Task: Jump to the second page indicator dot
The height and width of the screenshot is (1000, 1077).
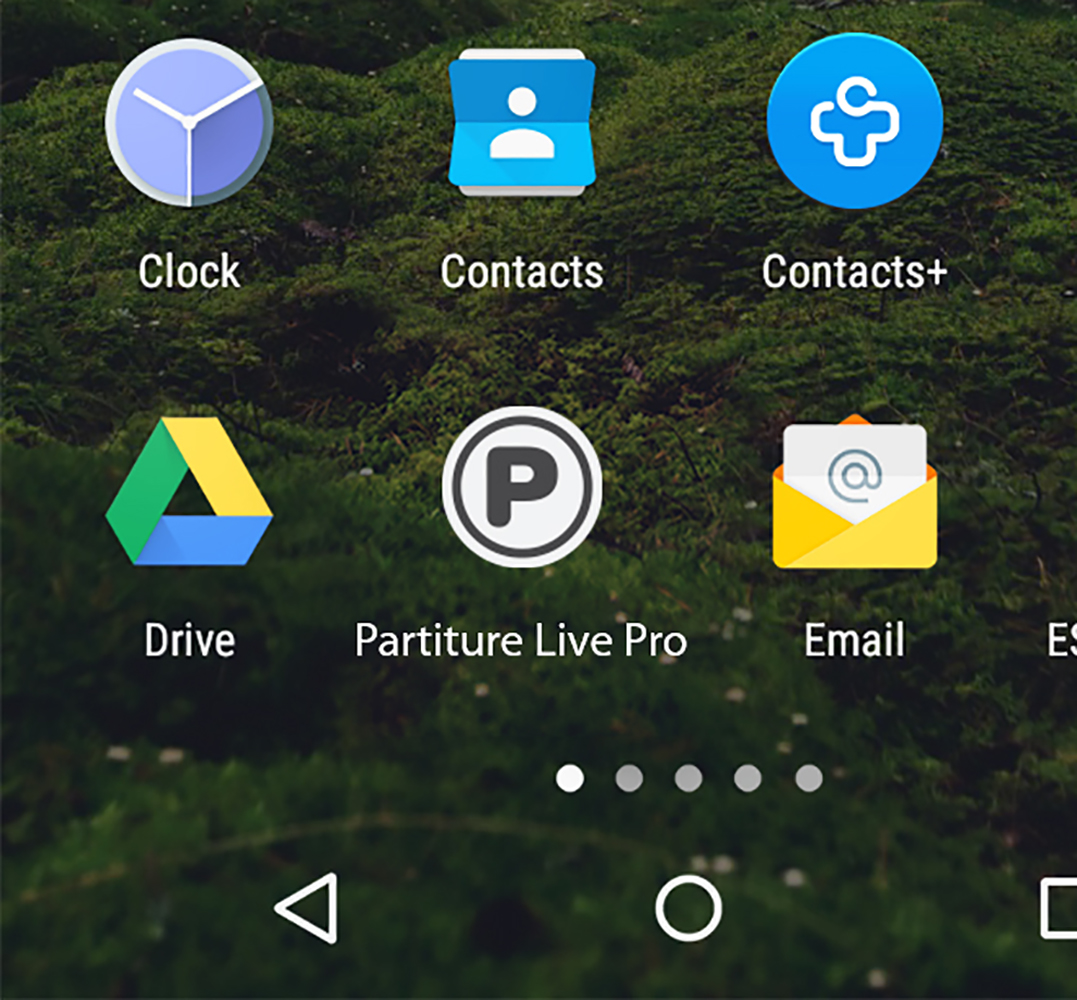Action: (x=629, y=778)
